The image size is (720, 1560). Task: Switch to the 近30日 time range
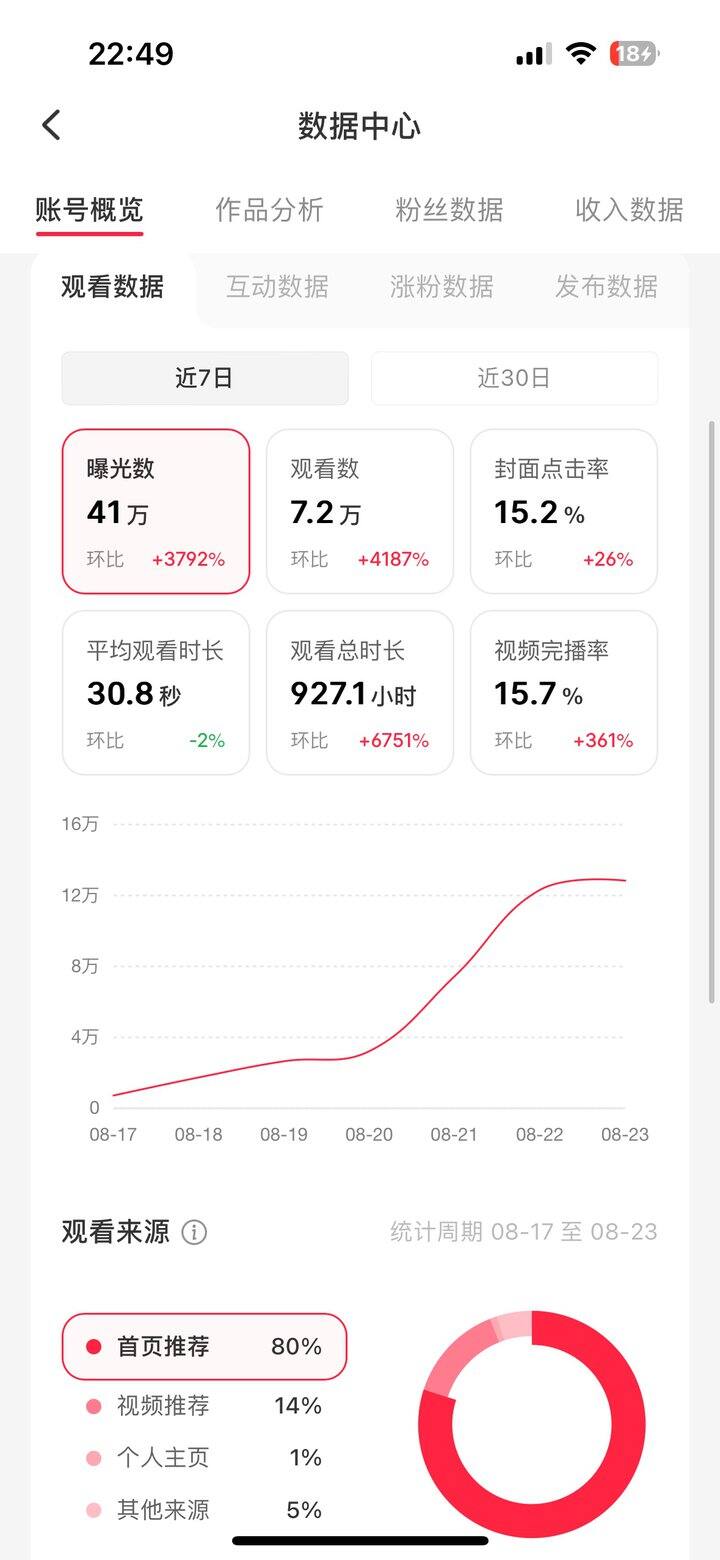coord(514,378)
